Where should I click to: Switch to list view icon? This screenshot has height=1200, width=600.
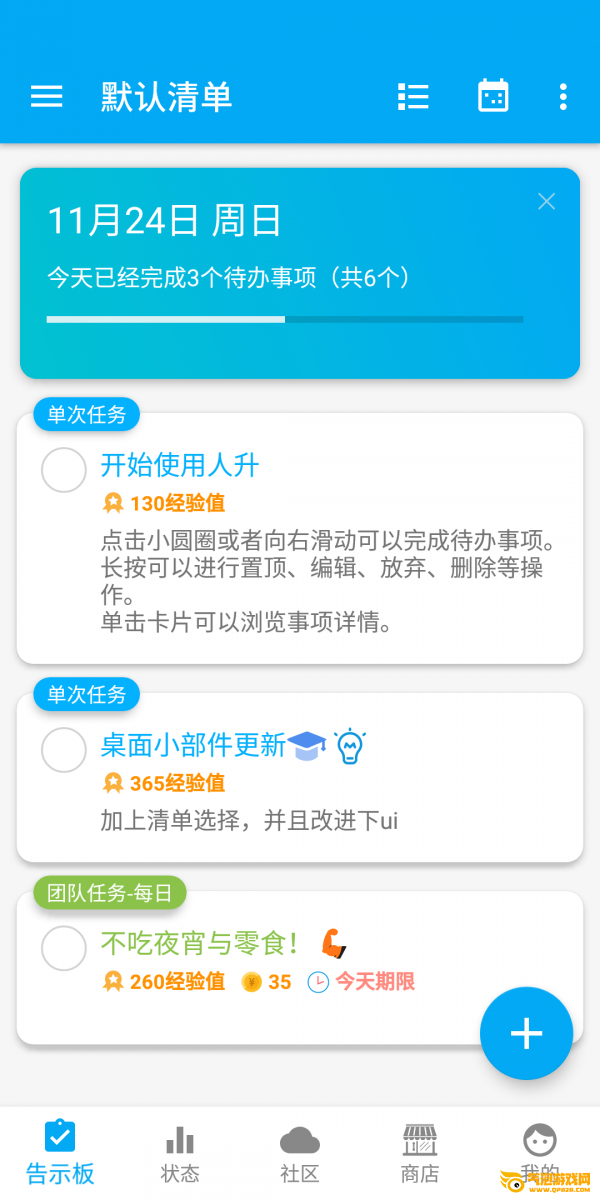[413, 96]
